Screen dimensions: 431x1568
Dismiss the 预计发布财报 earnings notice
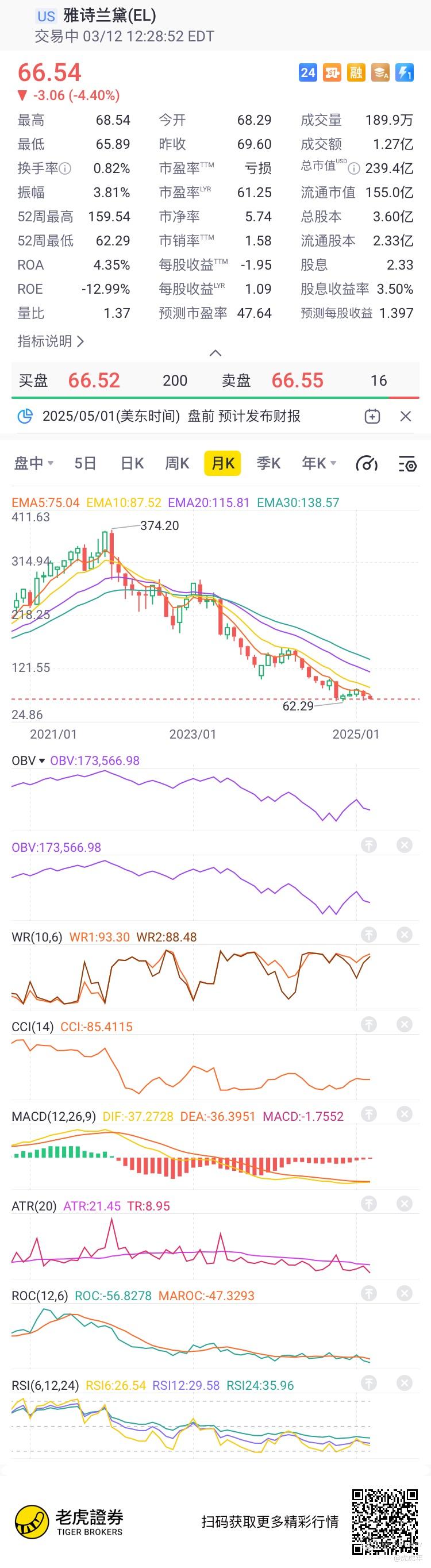pos(406,416)
